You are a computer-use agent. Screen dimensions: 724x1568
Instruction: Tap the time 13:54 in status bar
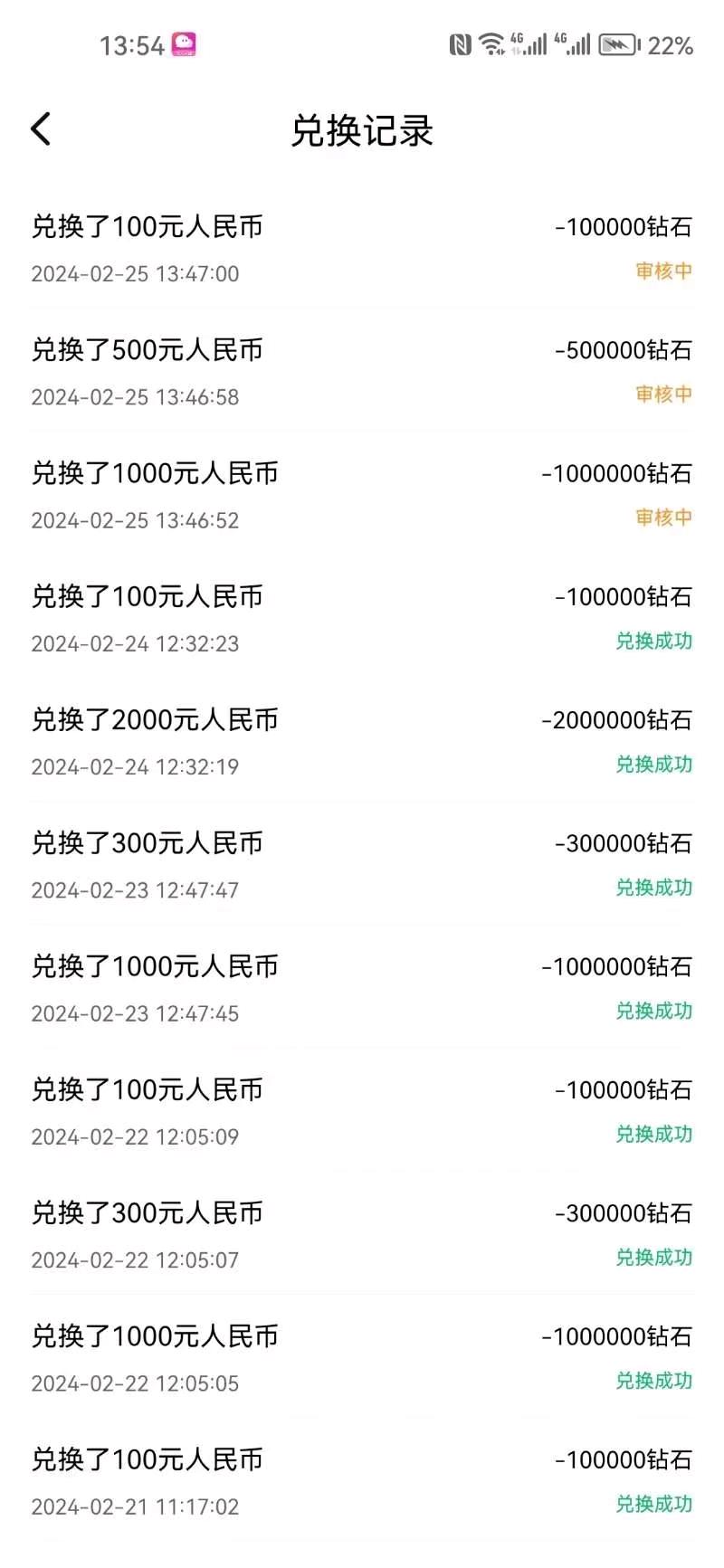[x=134, y=43]
